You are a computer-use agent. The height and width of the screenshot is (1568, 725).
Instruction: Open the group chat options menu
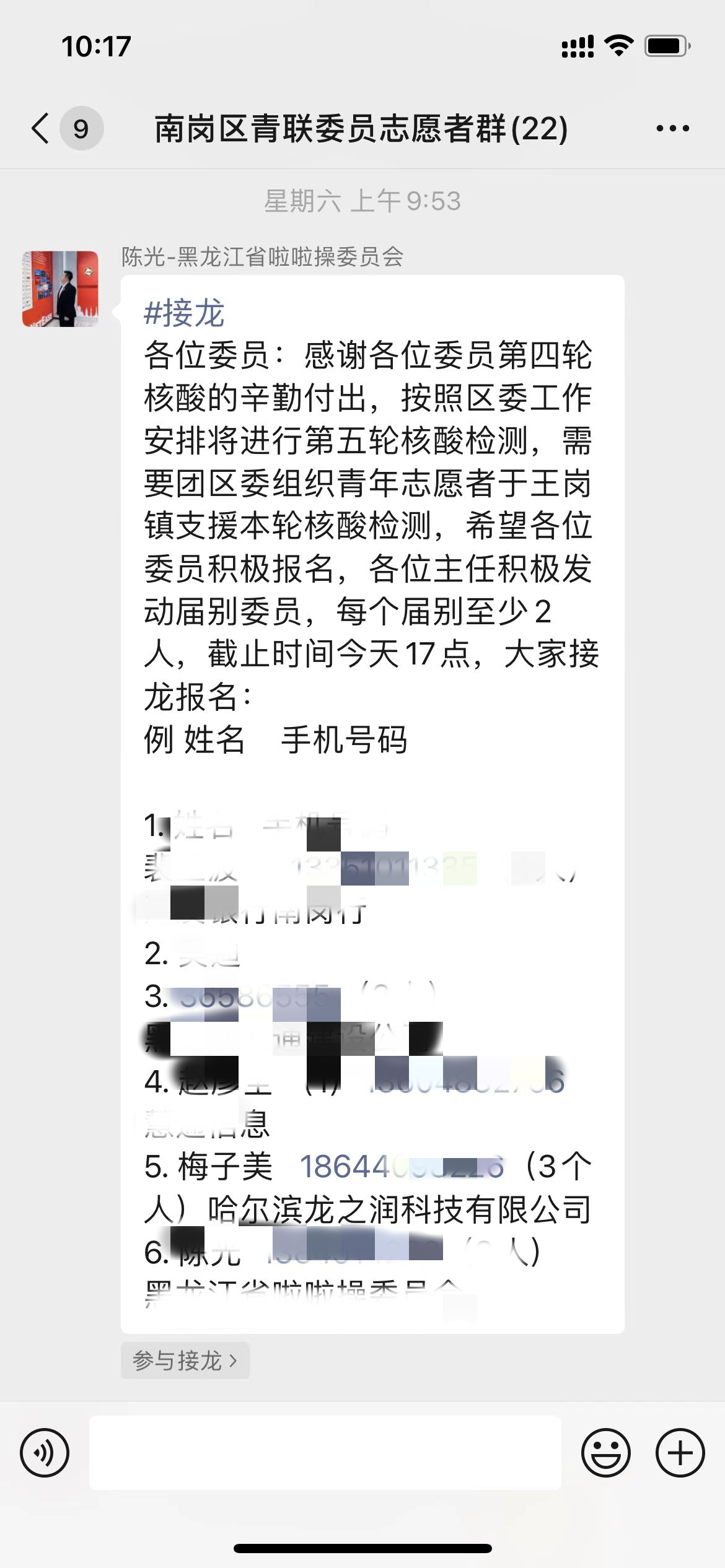[x=672, y=129]
